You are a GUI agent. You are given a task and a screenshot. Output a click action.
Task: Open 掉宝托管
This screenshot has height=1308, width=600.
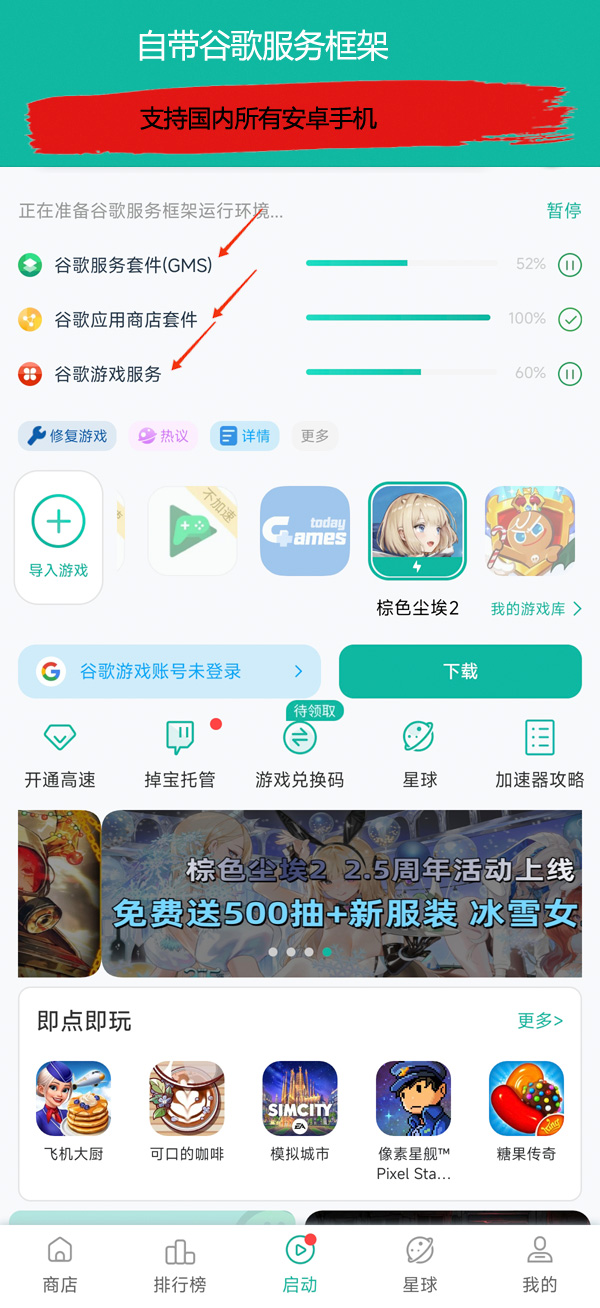click(180, 754)
